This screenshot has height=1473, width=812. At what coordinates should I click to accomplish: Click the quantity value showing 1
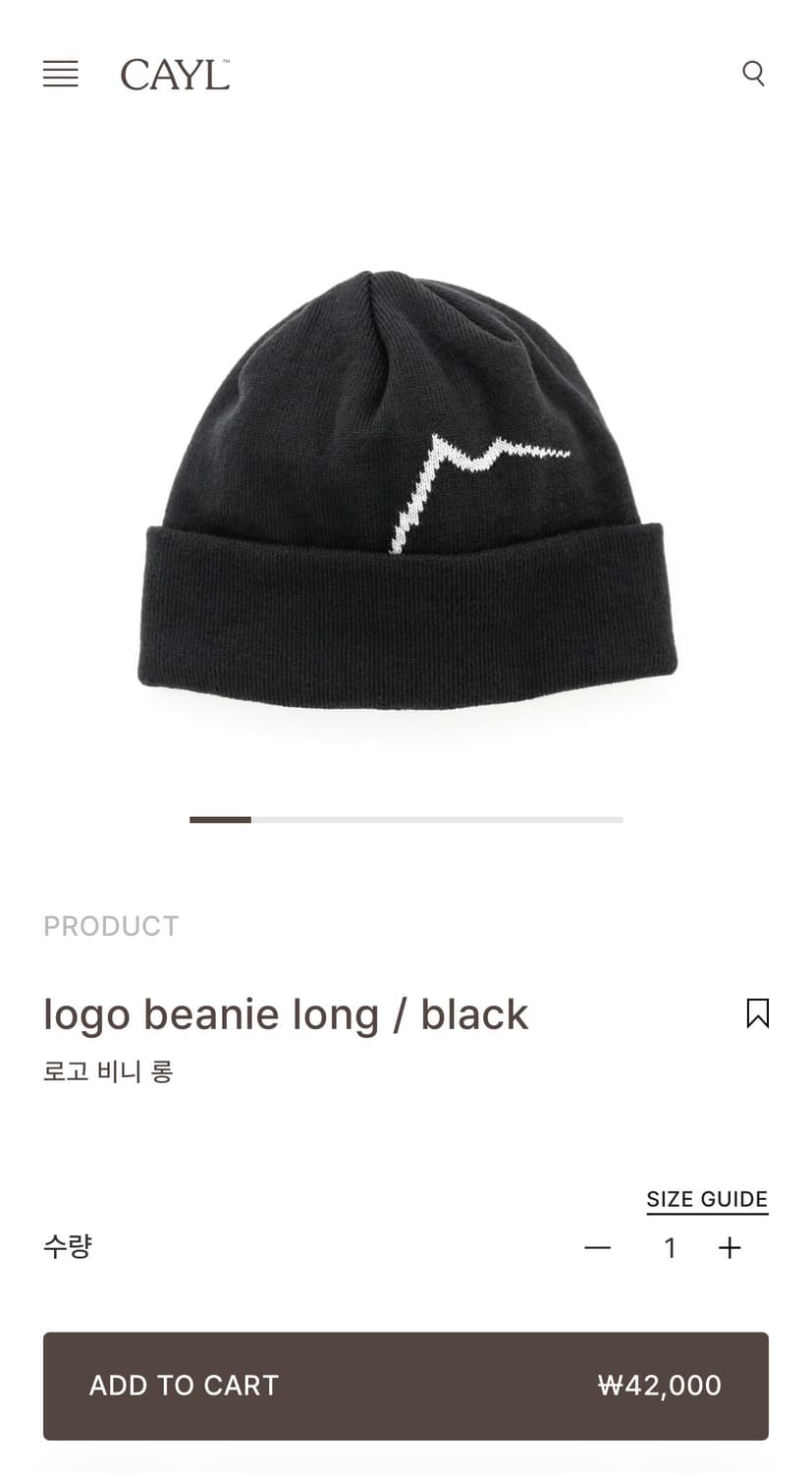(x=670, y=1247)
